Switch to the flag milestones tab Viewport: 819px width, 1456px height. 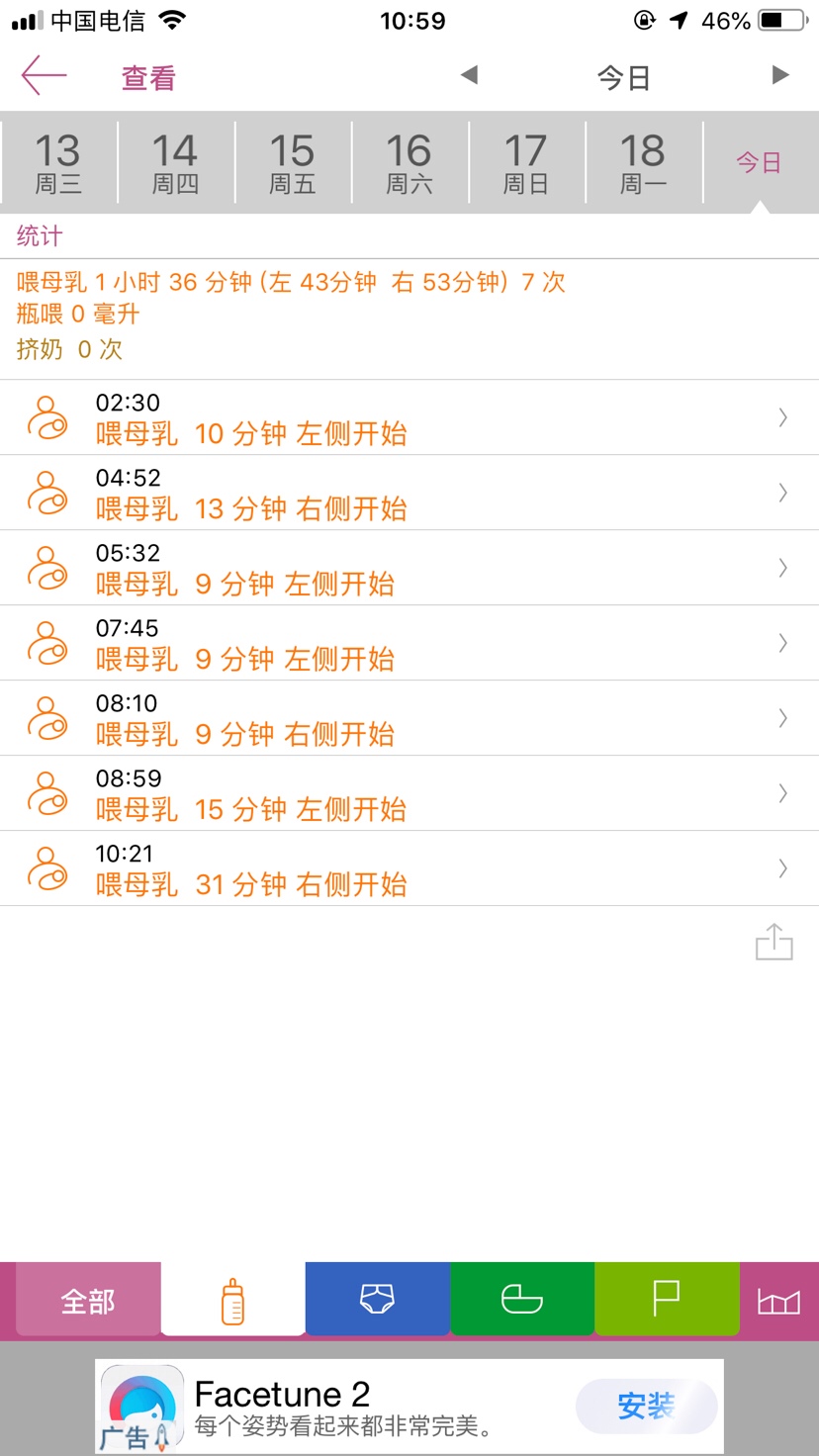[x=667, y=1299]
